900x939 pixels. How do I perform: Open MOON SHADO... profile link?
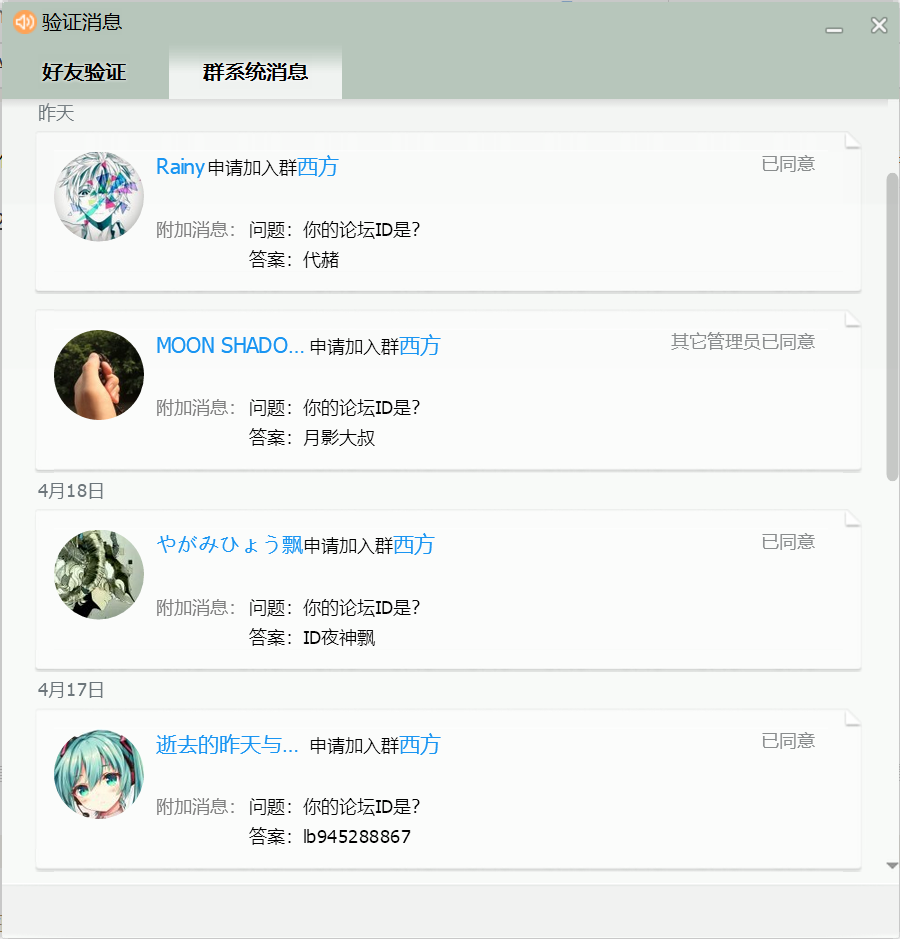click(x=230, y=346)
